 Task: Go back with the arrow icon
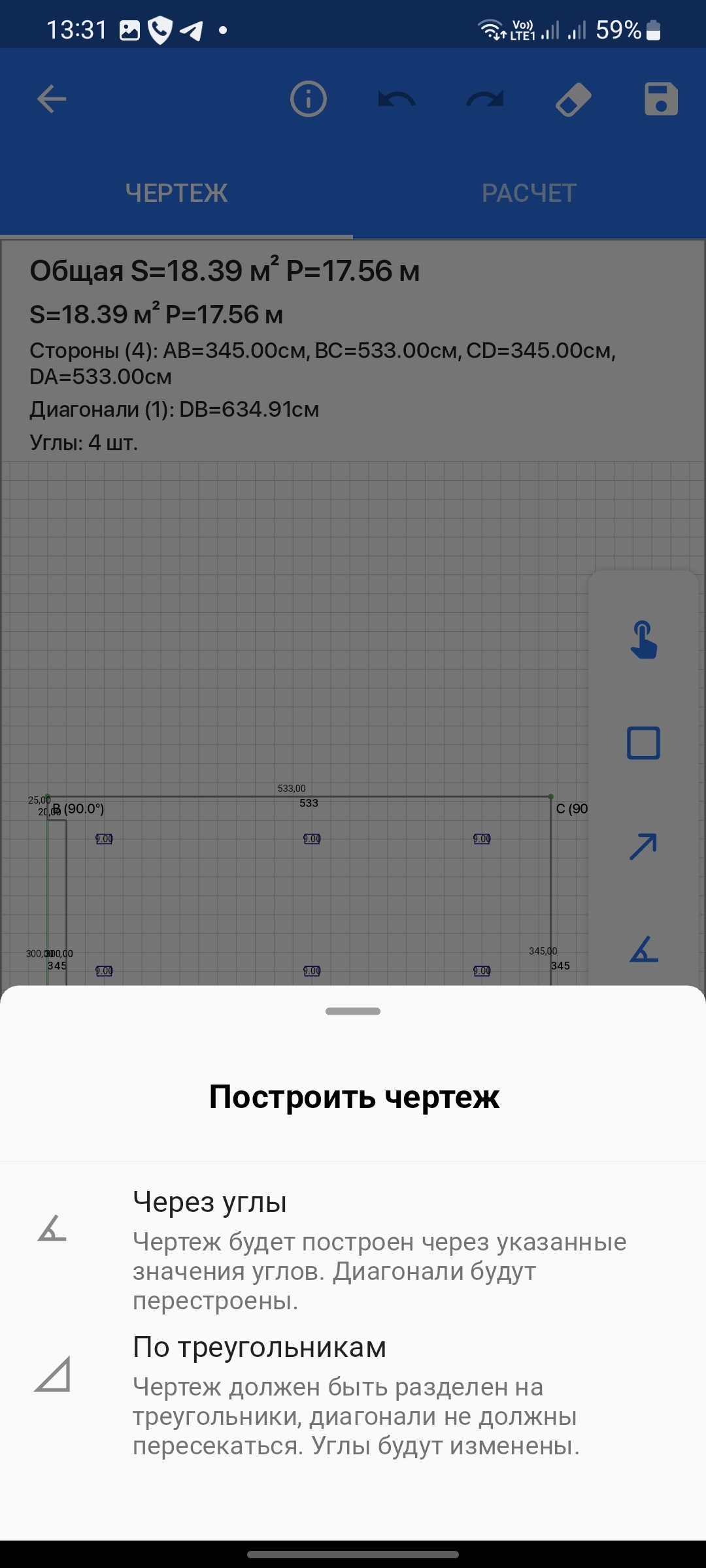point(52,99)
